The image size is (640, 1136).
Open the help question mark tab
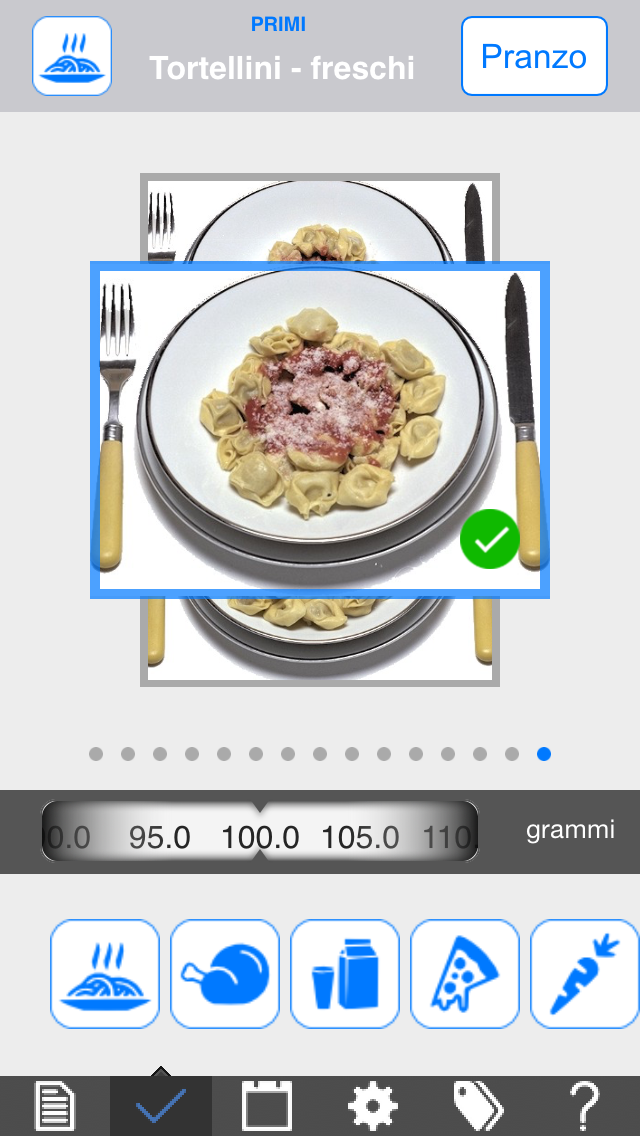(x=584, y=1106)
